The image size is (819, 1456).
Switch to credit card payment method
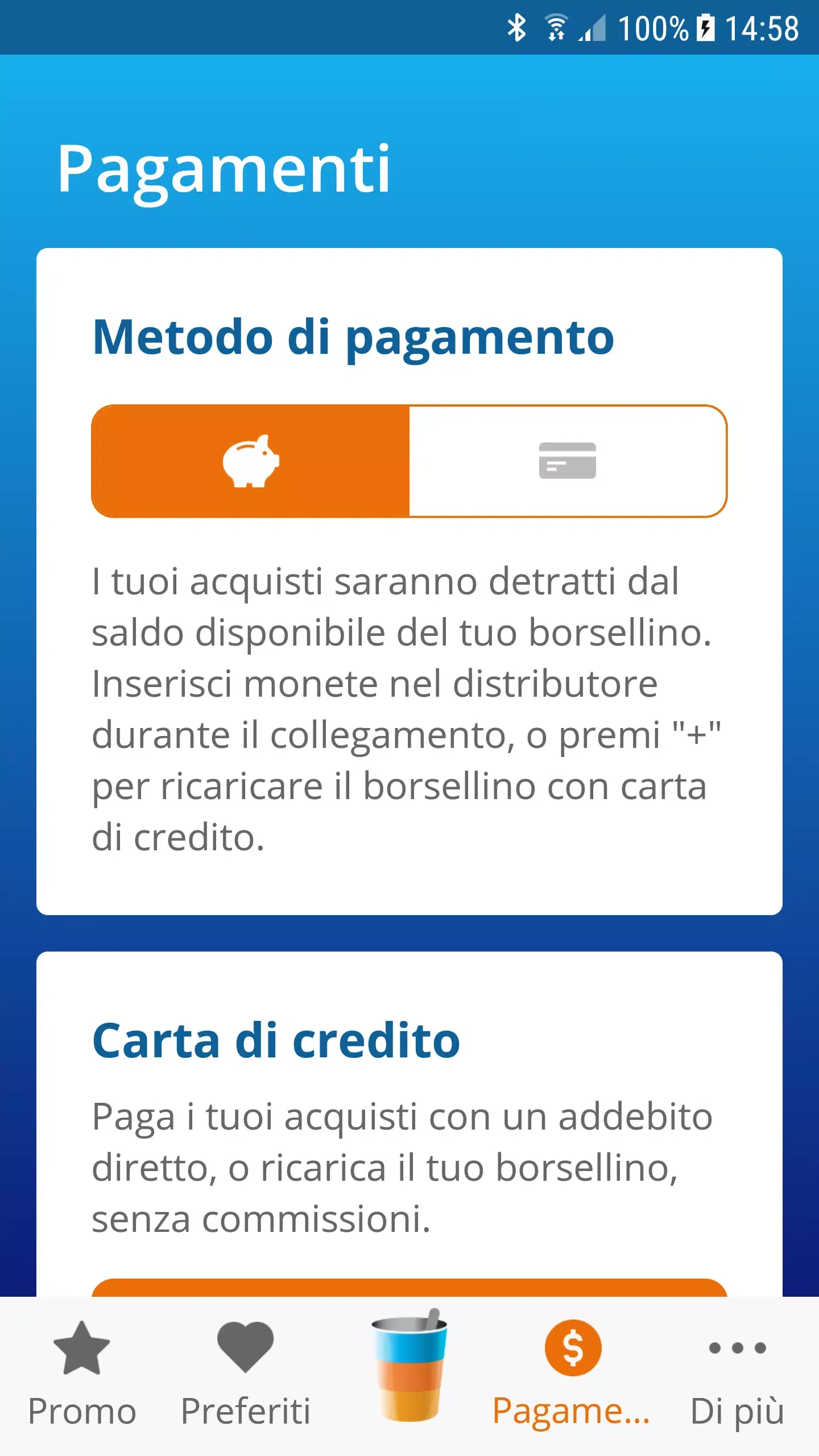click(568, 461)
